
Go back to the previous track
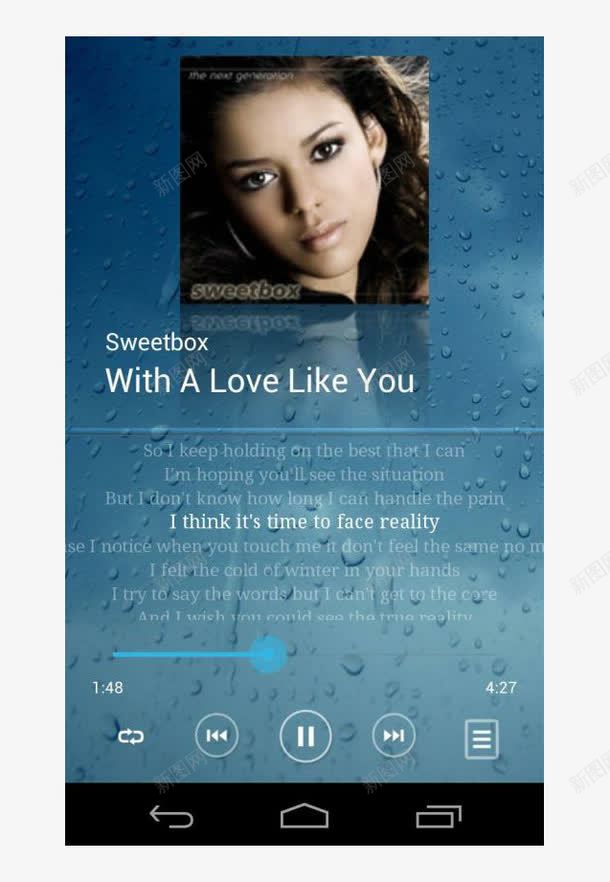[x=216, y=737]
